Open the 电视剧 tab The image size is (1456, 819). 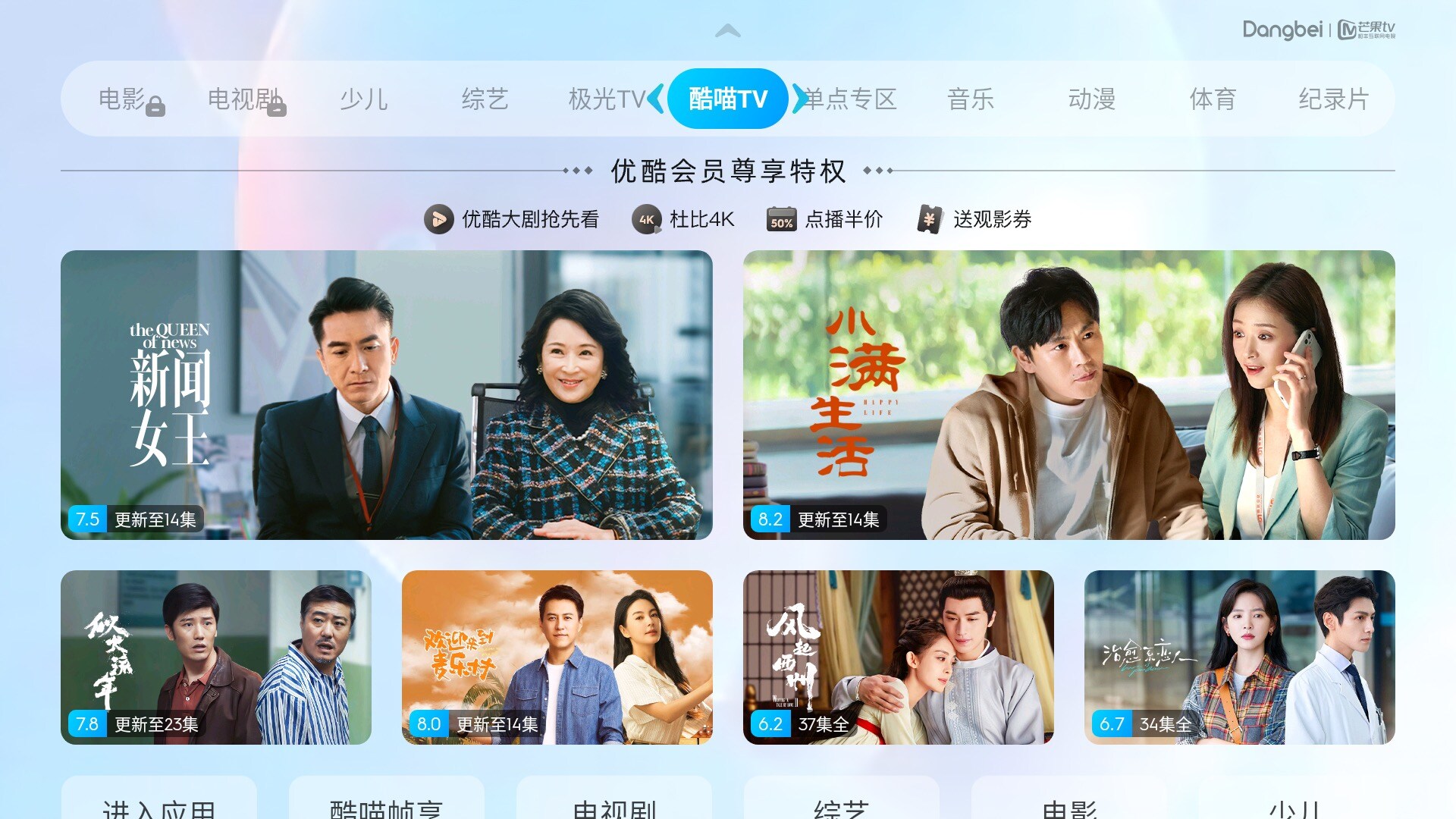pos(244,99)
